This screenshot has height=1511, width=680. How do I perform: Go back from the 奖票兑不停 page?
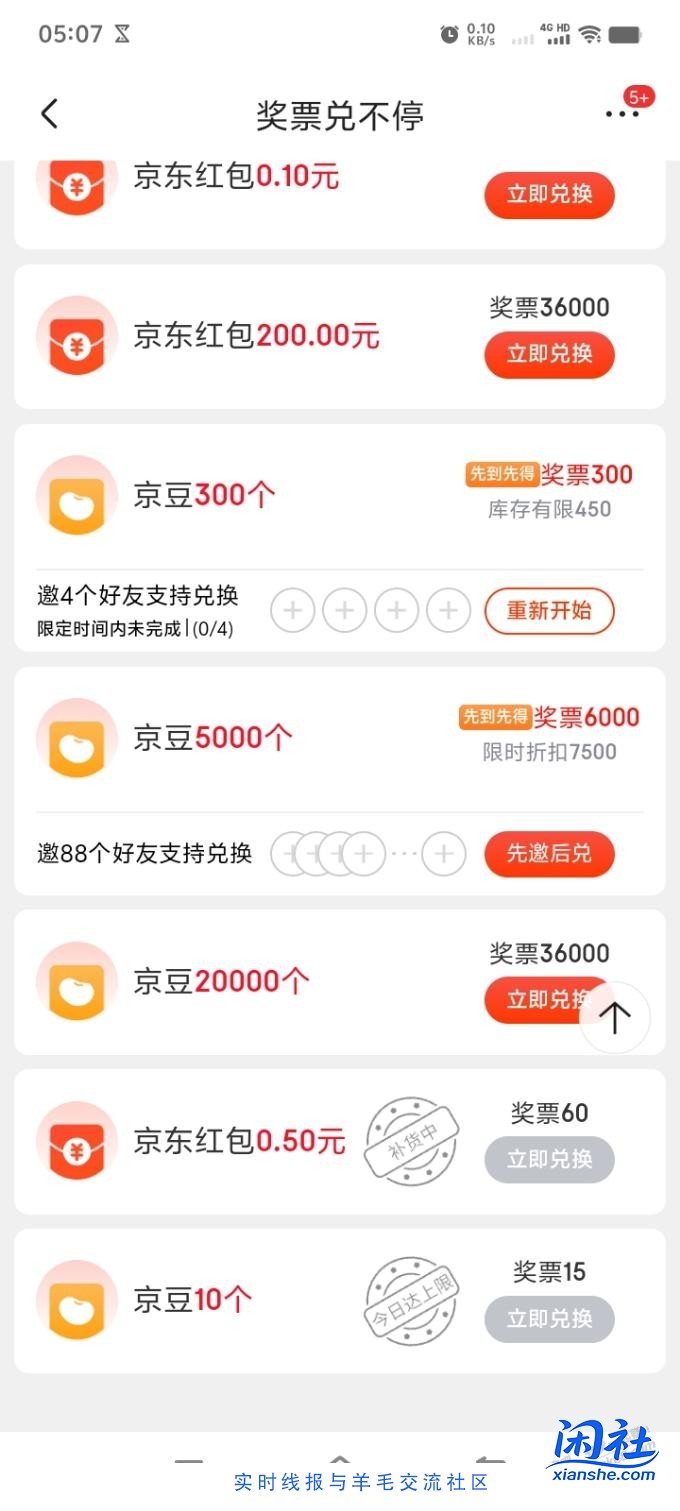[x=50, y=114]
